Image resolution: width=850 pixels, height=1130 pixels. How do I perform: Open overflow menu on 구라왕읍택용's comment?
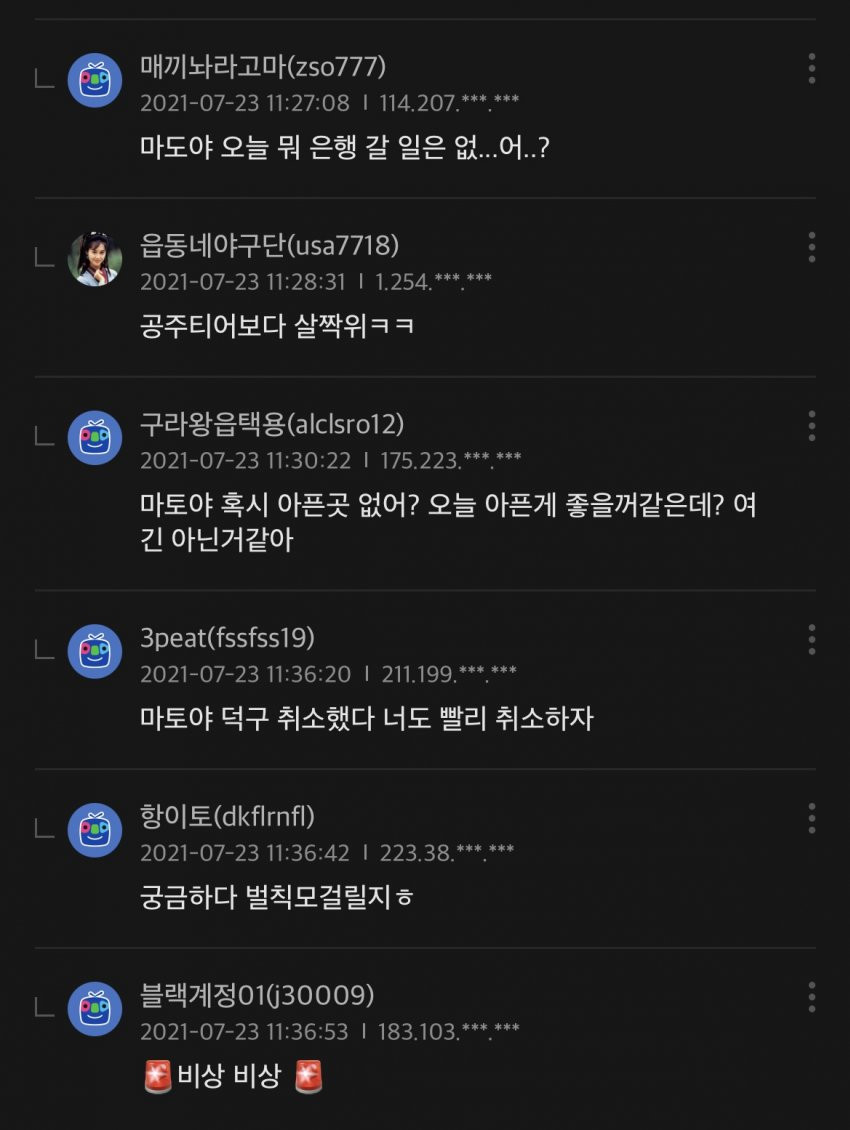click(x=811, y=426)
